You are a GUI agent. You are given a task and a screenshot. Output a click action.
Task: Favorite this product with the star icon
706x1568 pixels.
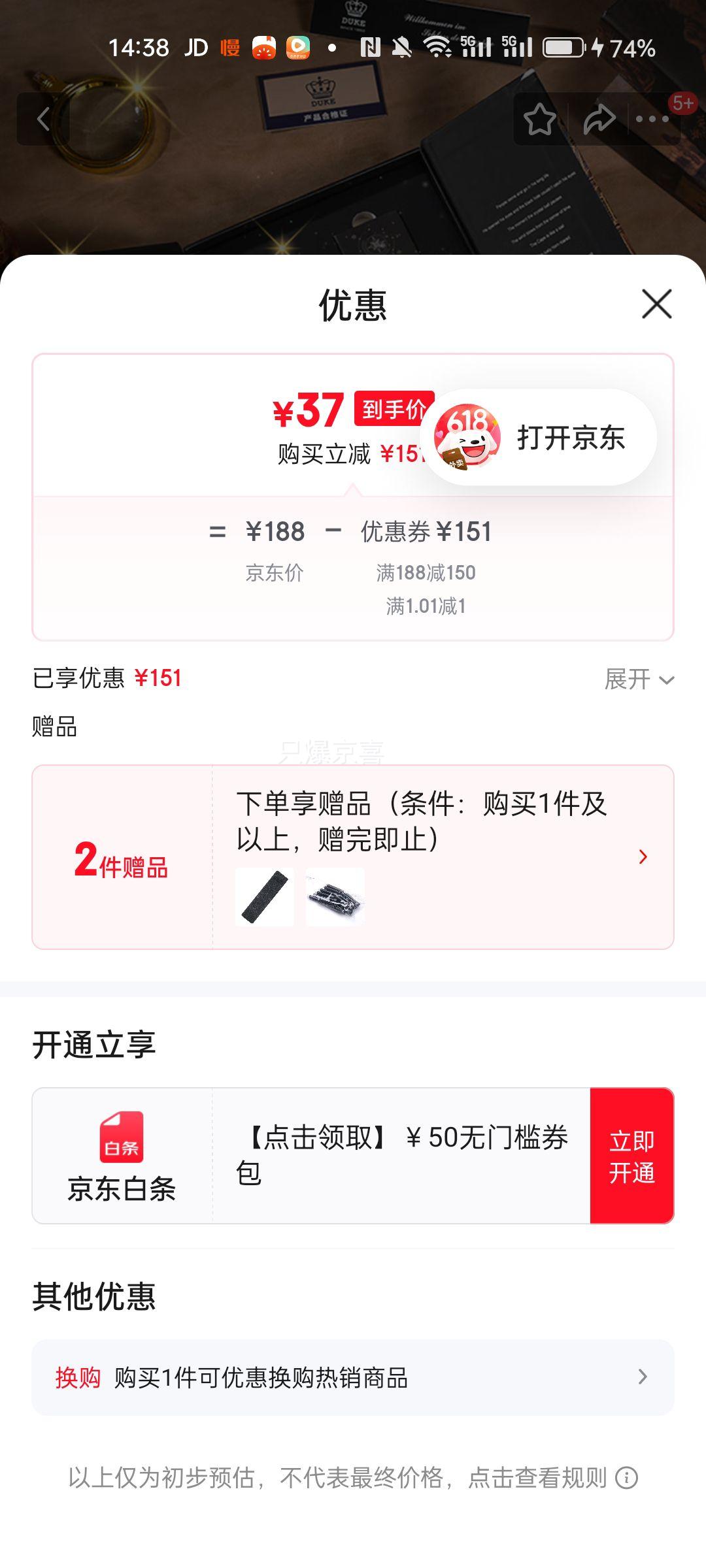pos(540,119)
